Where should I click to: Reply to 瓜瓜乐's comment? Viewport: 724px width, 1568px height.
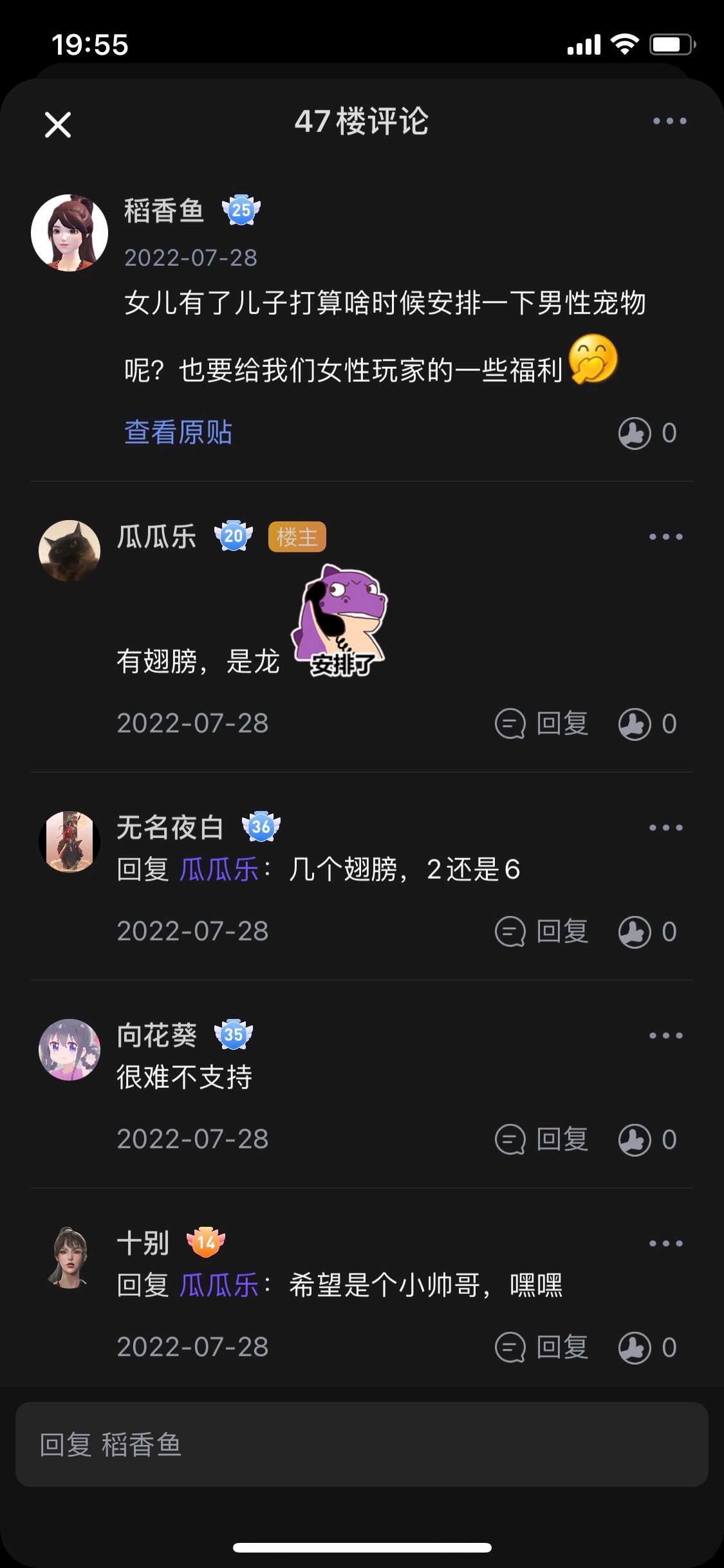(x=542, y=723)
